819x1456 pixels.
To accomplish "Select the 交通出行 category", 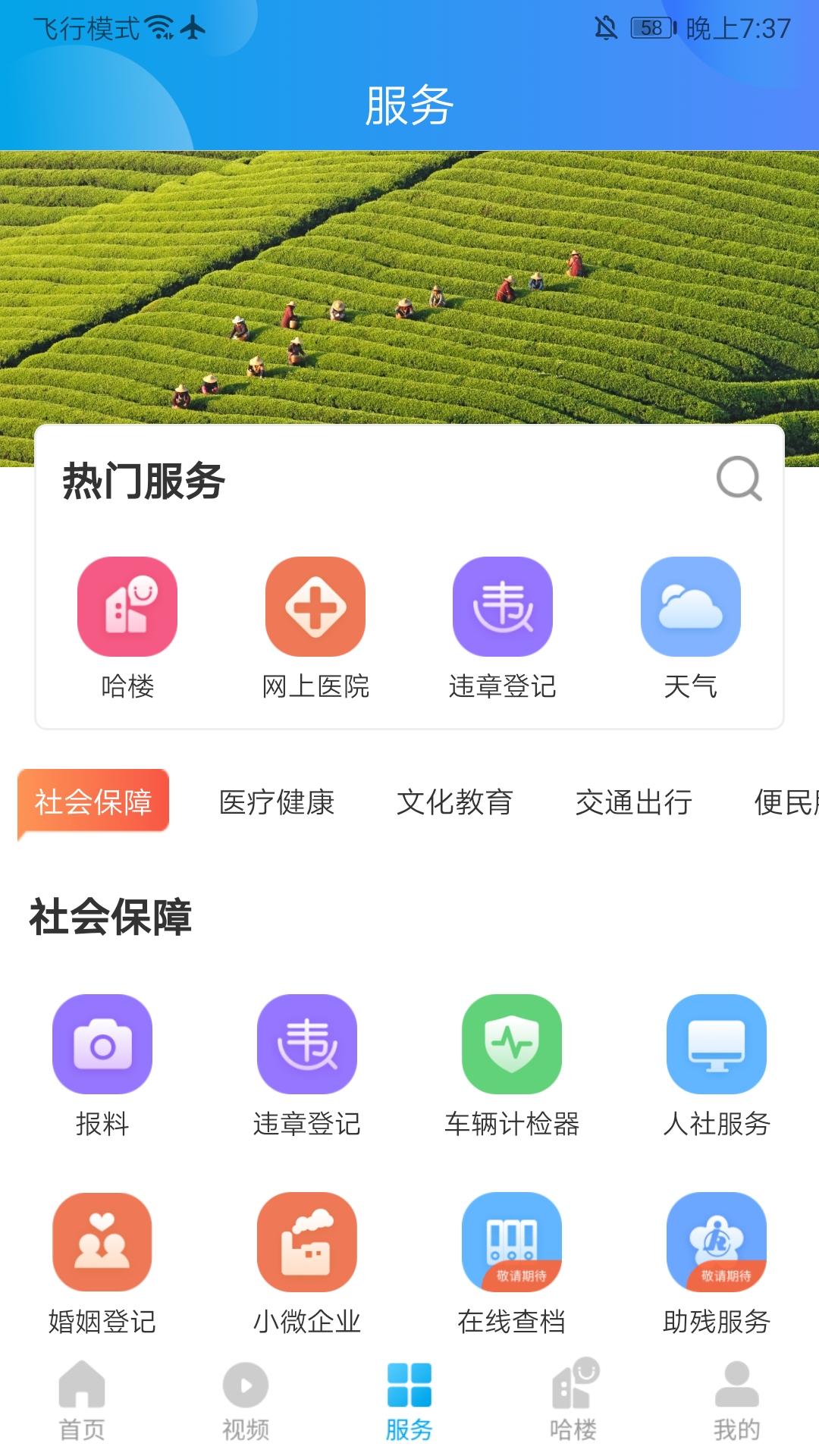I will coord(634,802).
